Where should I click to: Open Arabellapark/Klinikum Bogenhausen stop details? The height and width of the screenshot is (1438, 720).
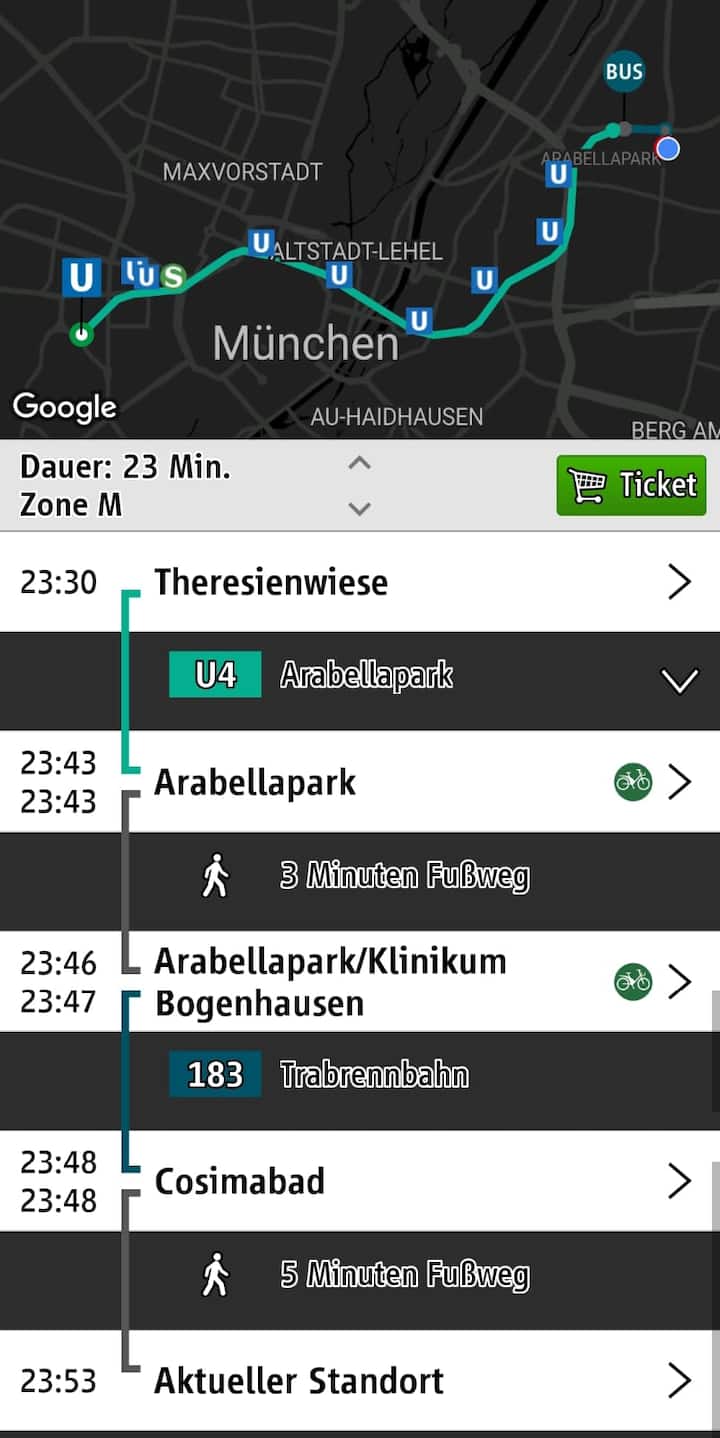pyautogui.click(x=679, y=981)
